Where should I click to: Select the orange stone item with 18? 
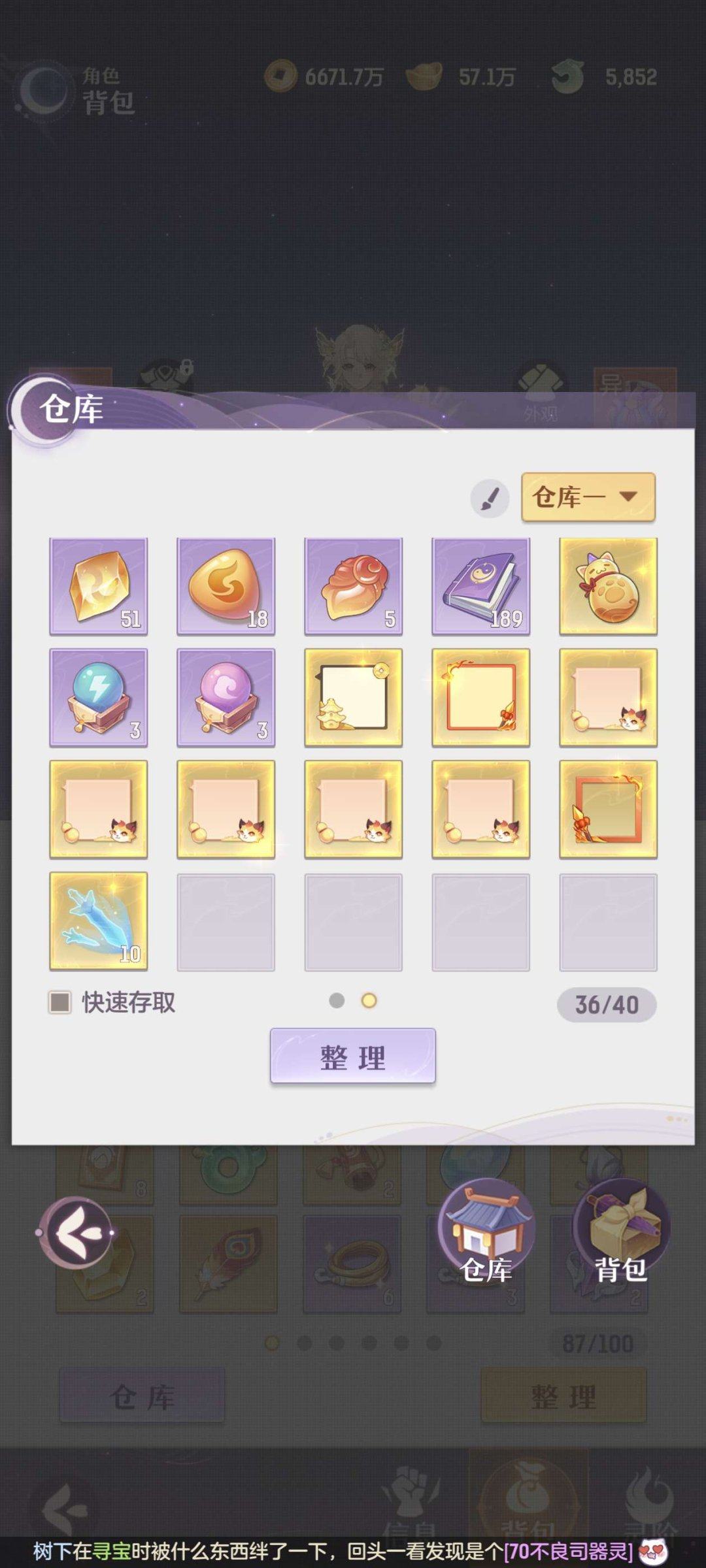pos(226,586)
